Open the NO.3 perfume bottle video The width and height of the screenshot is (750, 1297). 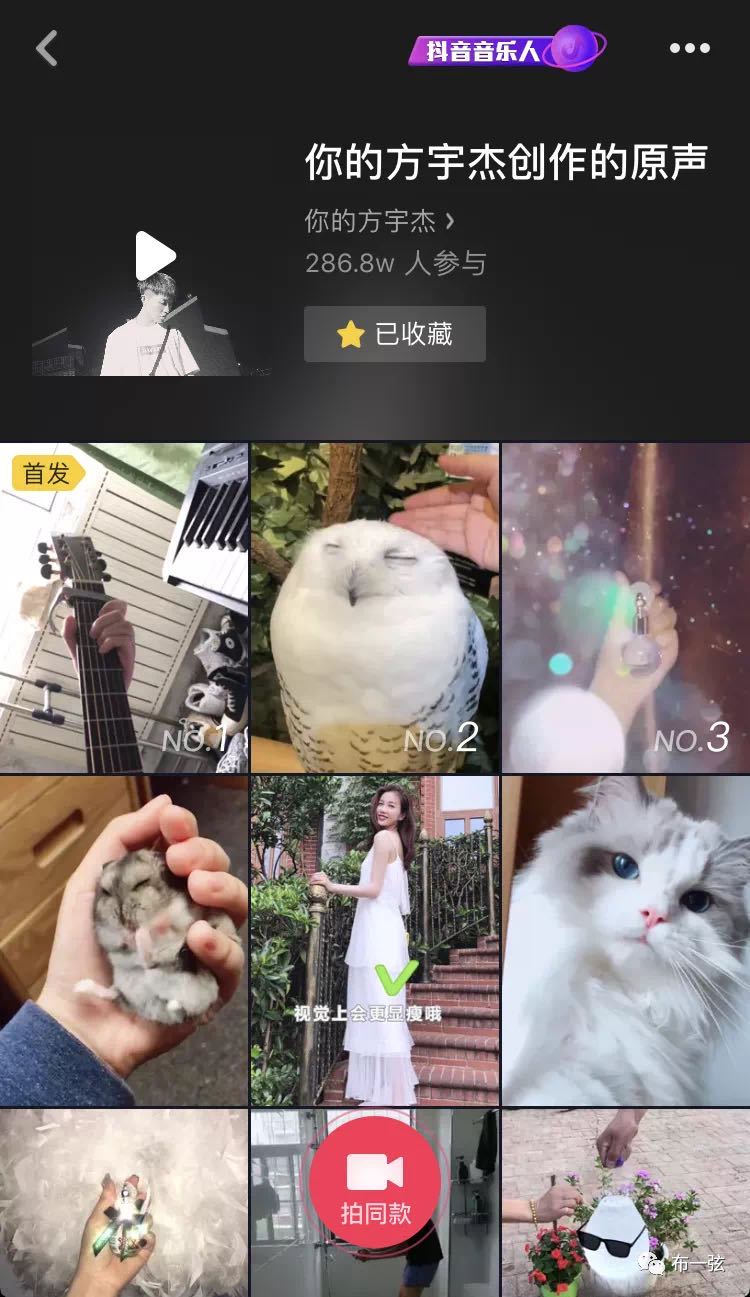pyautogui.click(x=625, y=608)
